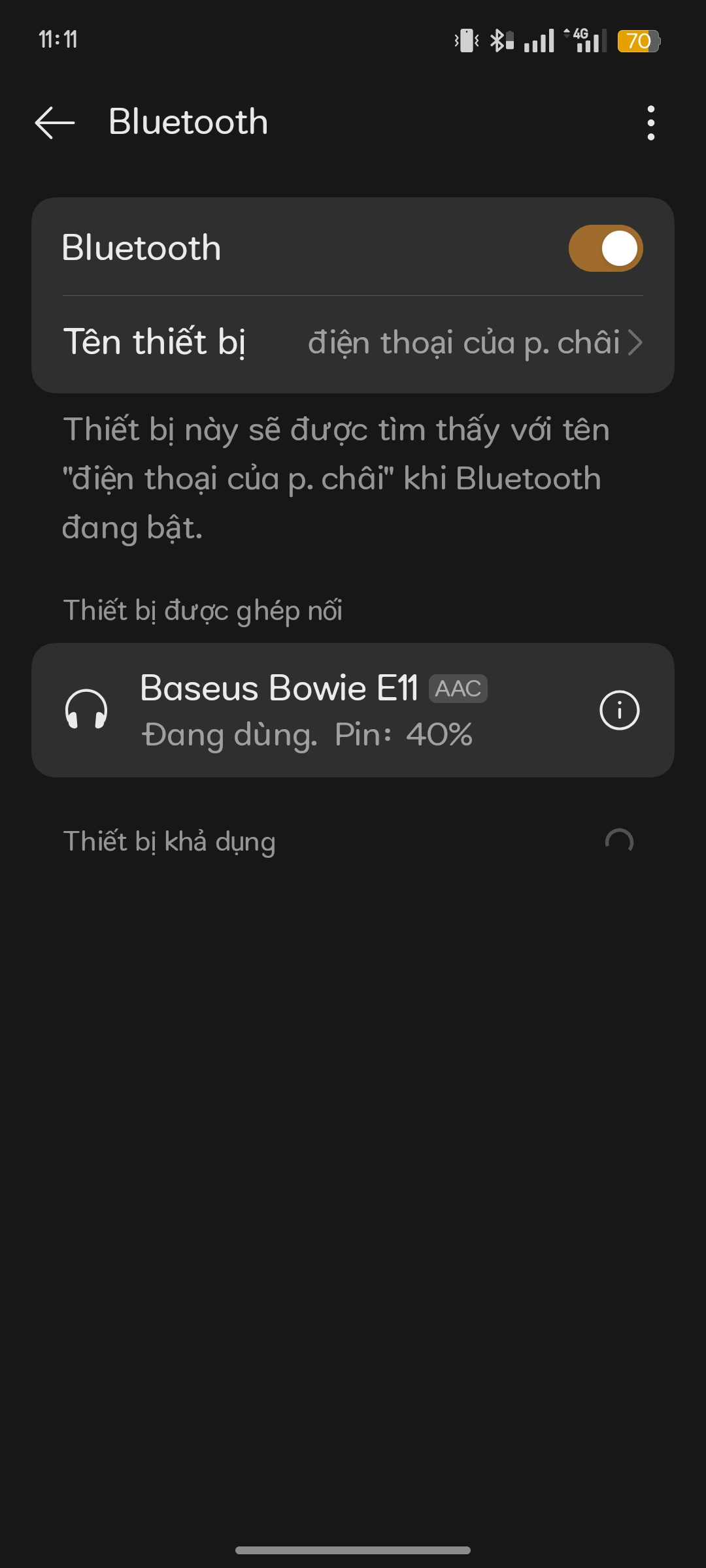Go back from the Bluetooth settings

[55, 122]
